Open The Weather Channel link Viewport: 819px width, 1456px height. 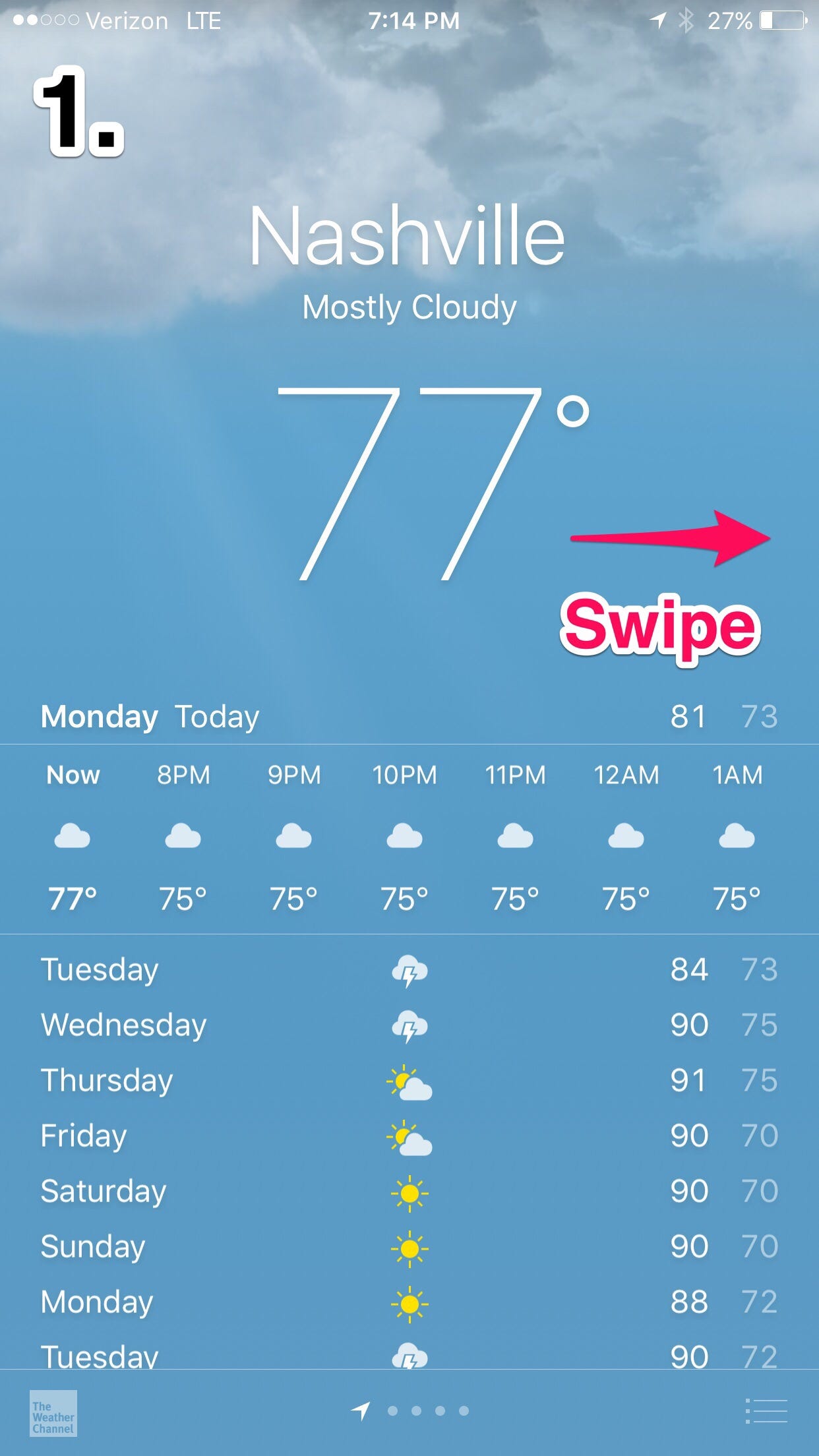[x=53, y=1413]
